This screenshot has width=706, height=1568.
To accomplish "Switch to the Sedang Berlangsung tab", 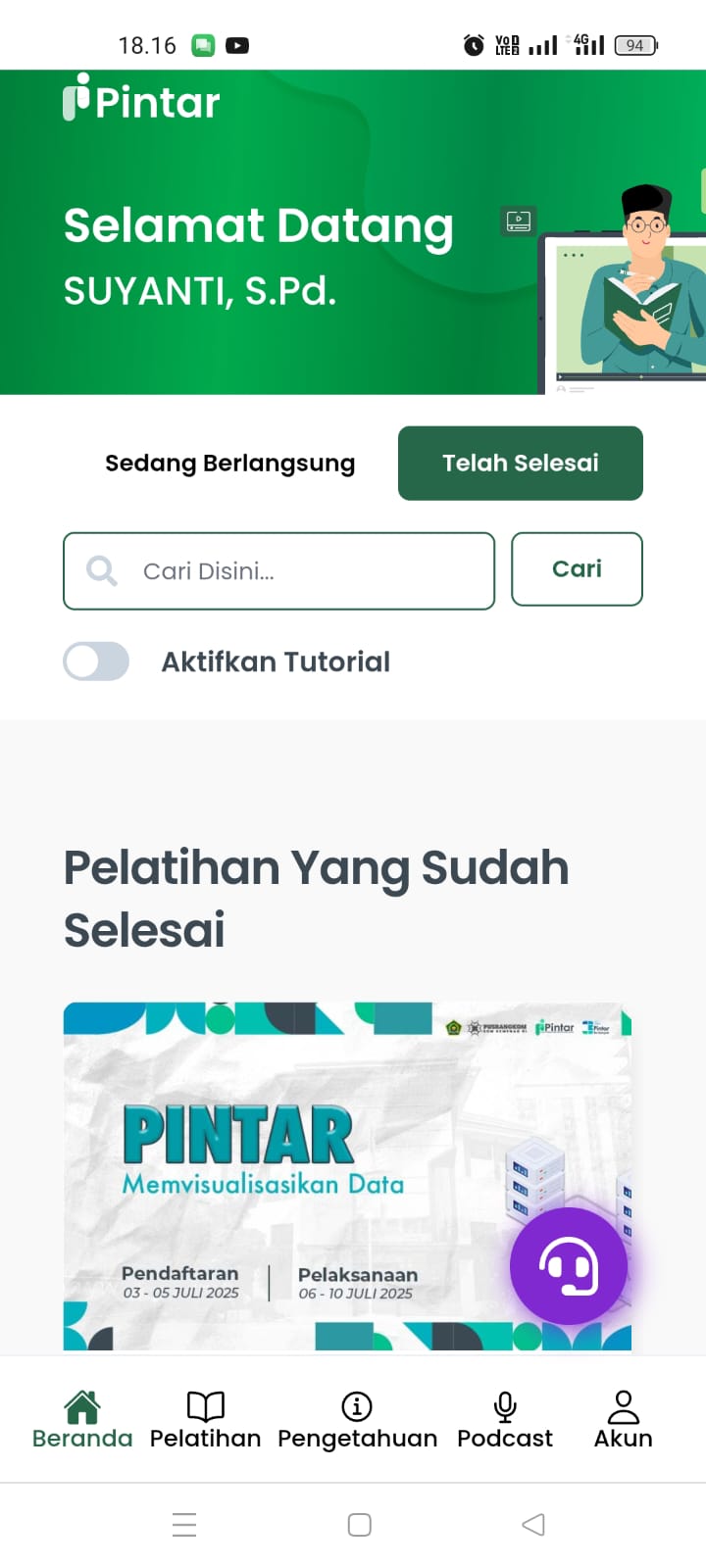I will pyautogui.click(x=229, y=464).
